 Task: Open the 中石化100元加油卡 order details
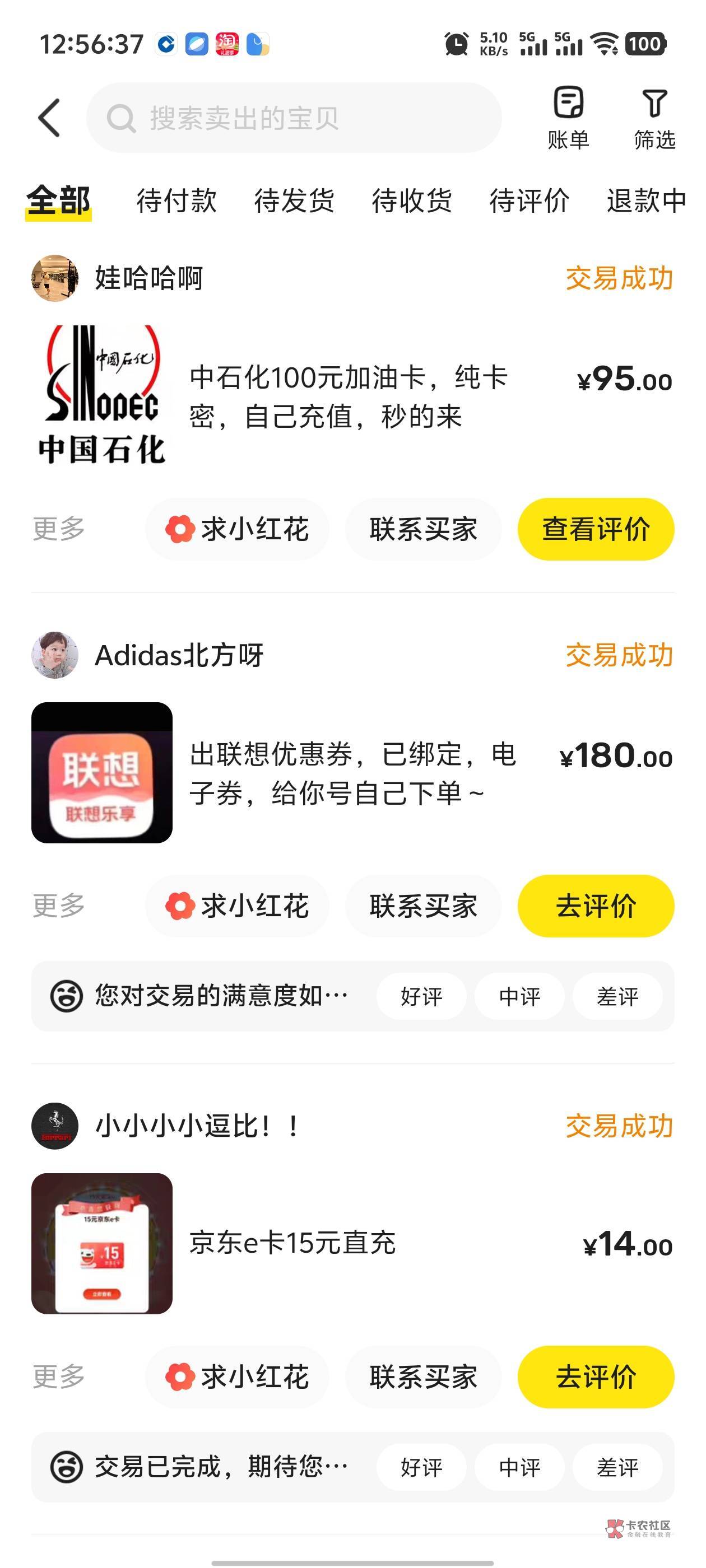click(347, 397)
